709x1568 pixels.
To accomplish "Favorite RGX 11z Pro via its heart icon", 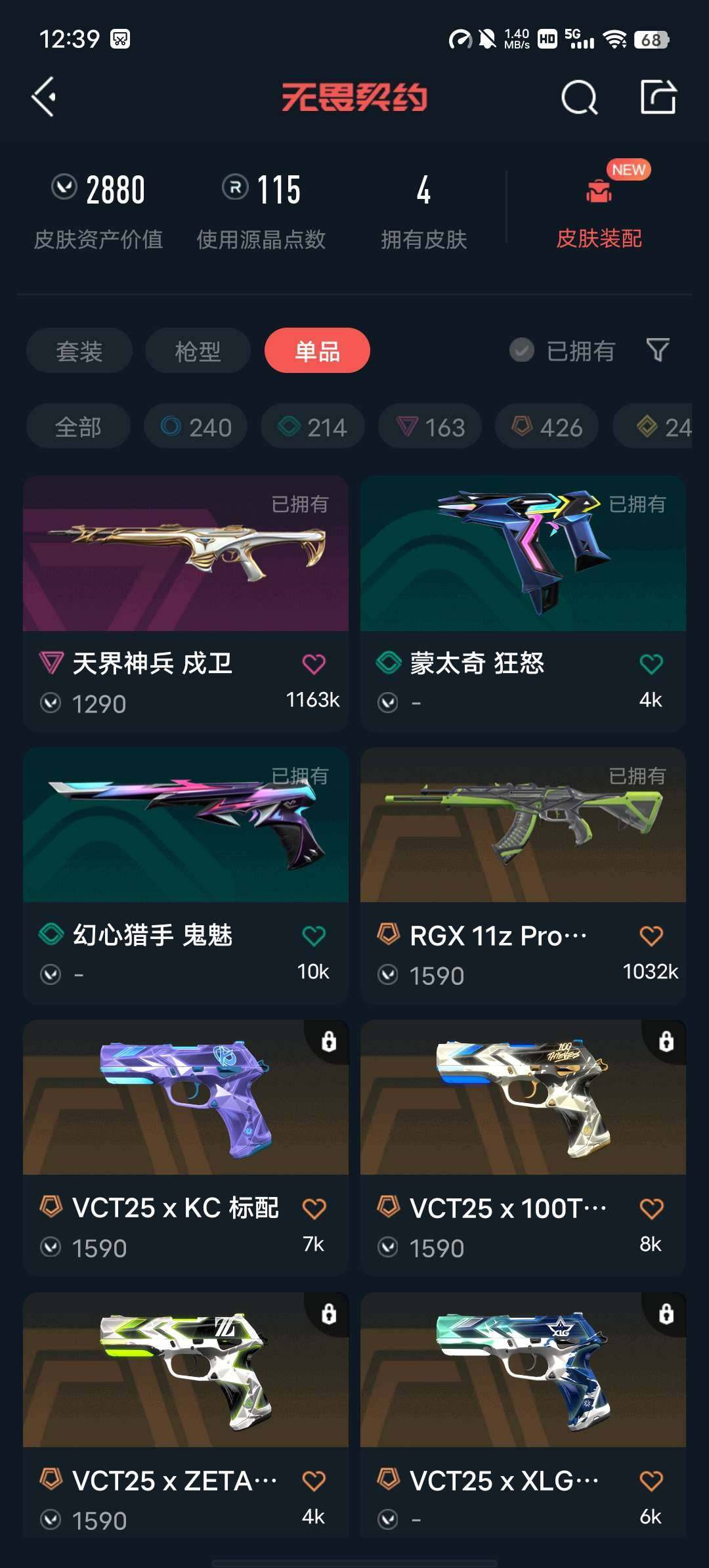I will (x=651, y=936).
